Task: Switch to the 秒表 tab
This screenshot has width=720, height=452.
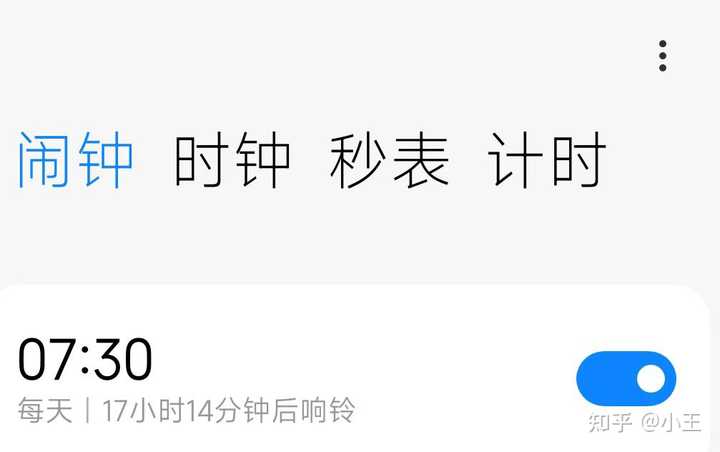Action: 389,160
